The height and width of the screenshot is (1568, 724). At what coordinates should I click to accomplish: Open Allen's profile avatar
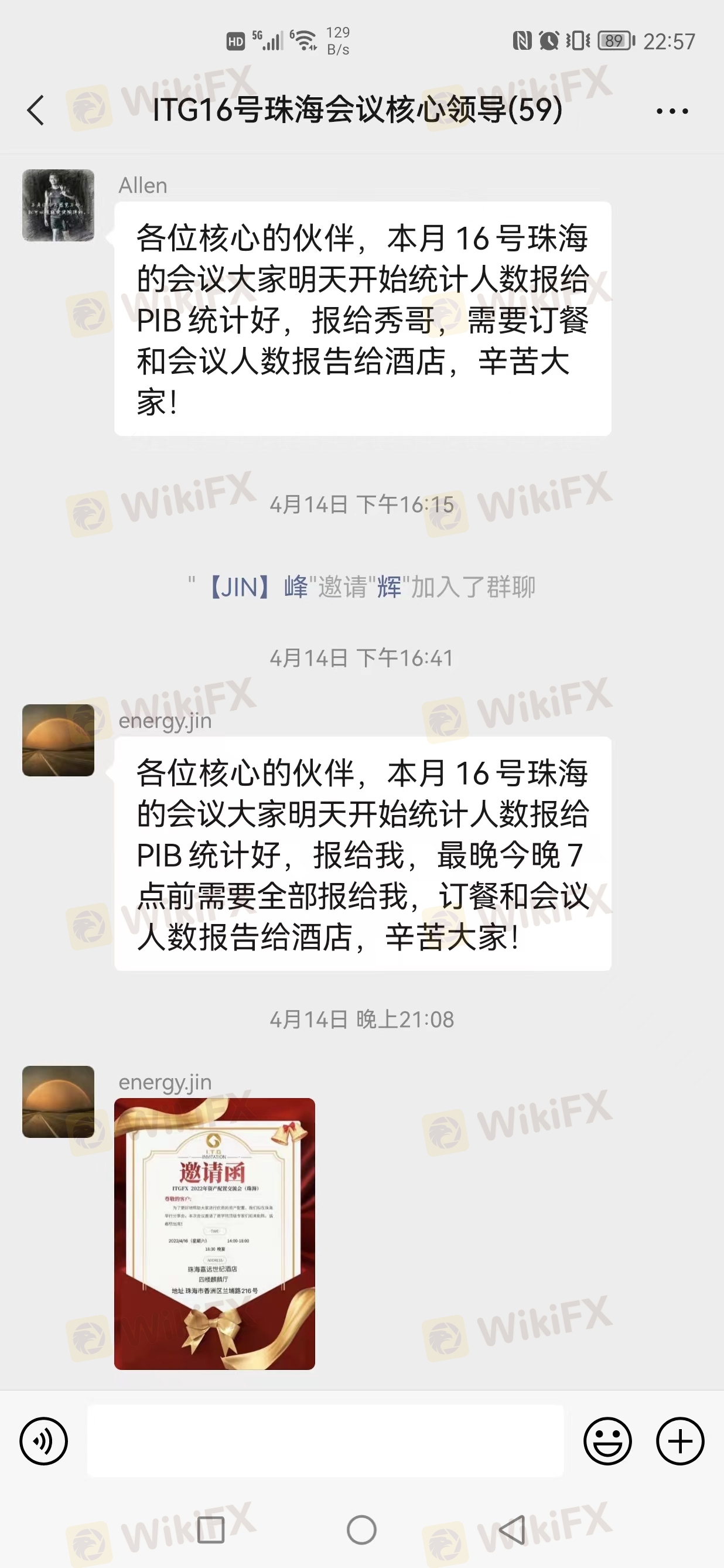click(x=59, y=205)
